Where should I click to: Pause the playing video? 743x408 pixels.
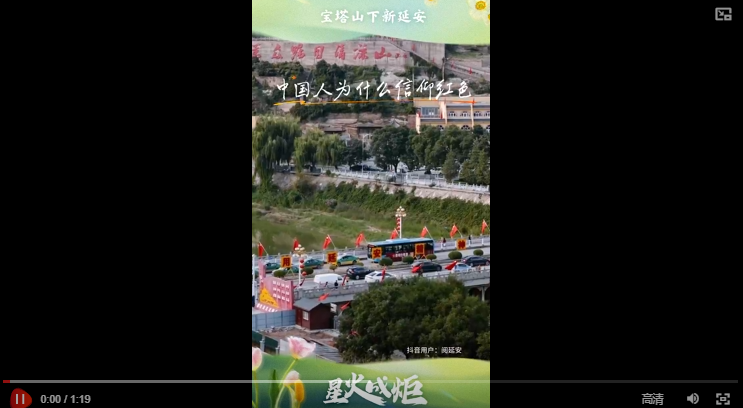pos(20,398)
